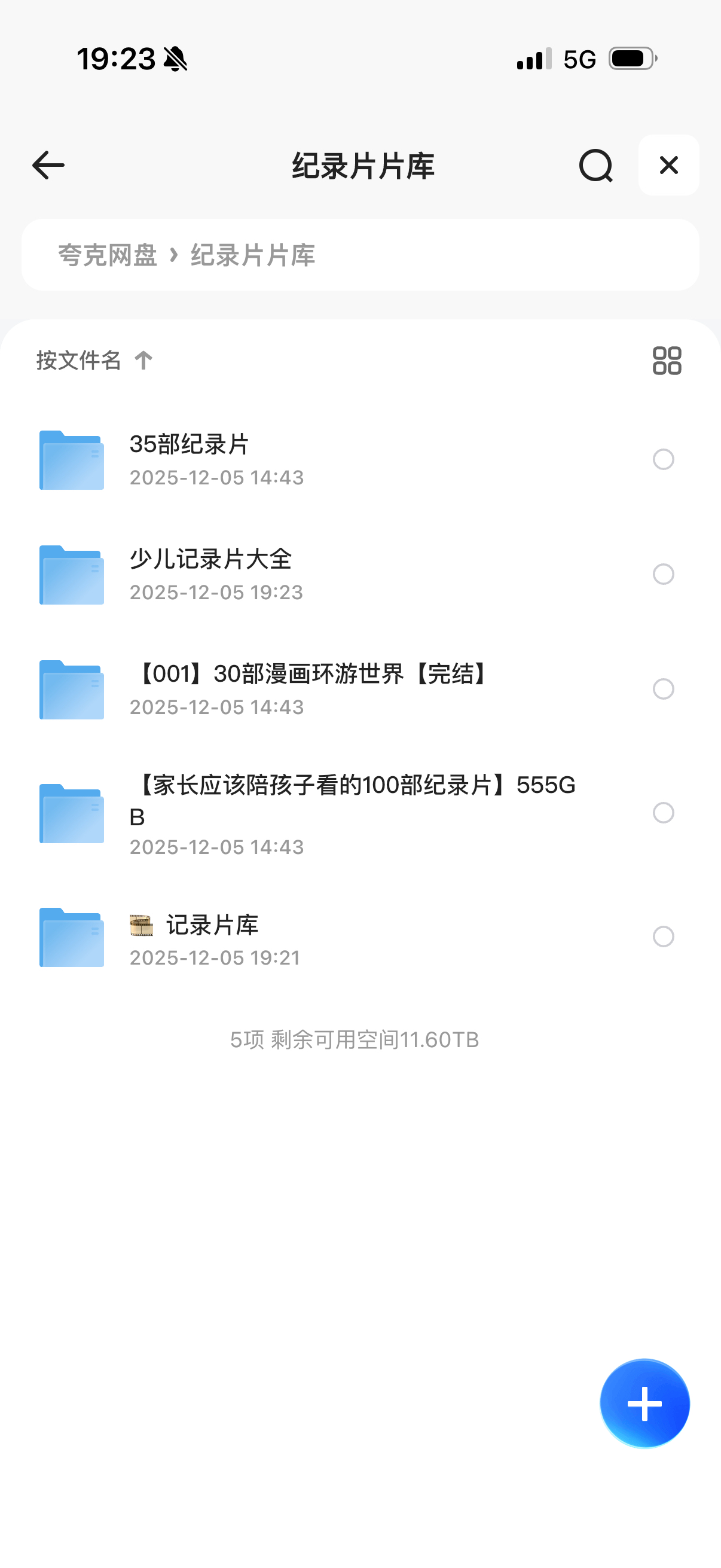The image size is (721, 1568).
Task: Open search in 纪录片片库
Action: click(595, 165)
